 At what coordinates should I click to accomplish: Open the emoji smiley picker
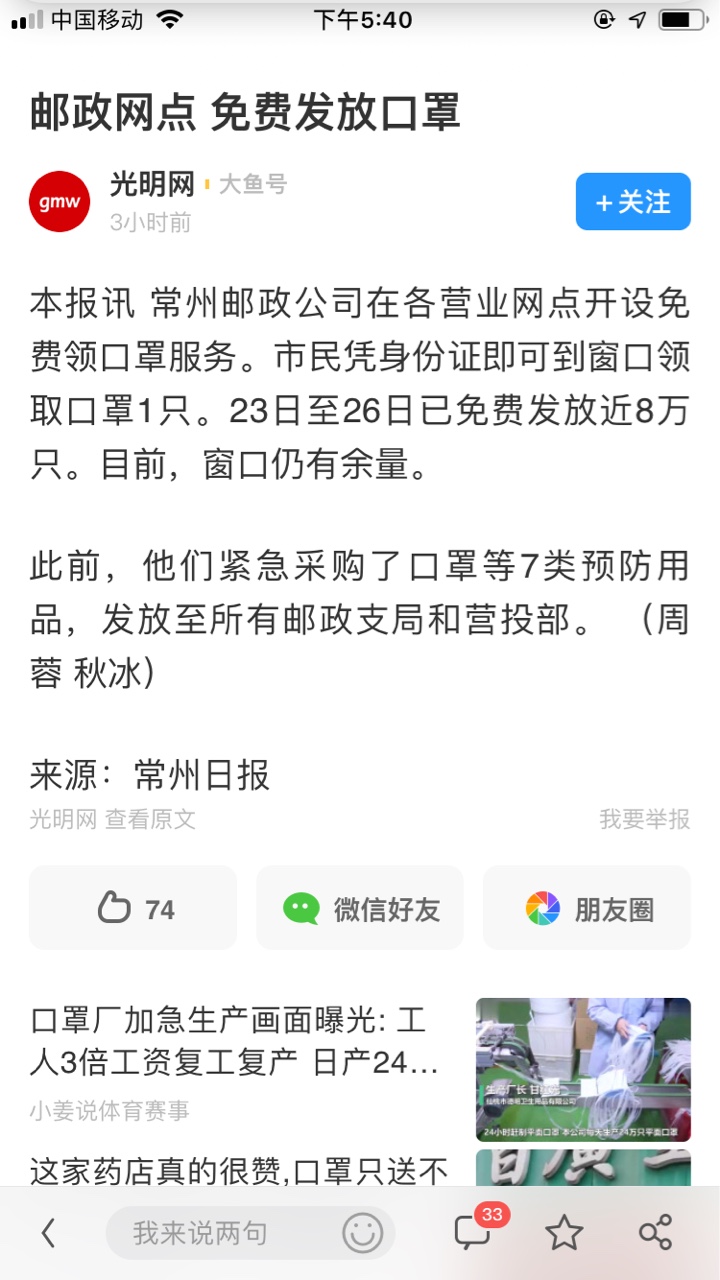362,1233
